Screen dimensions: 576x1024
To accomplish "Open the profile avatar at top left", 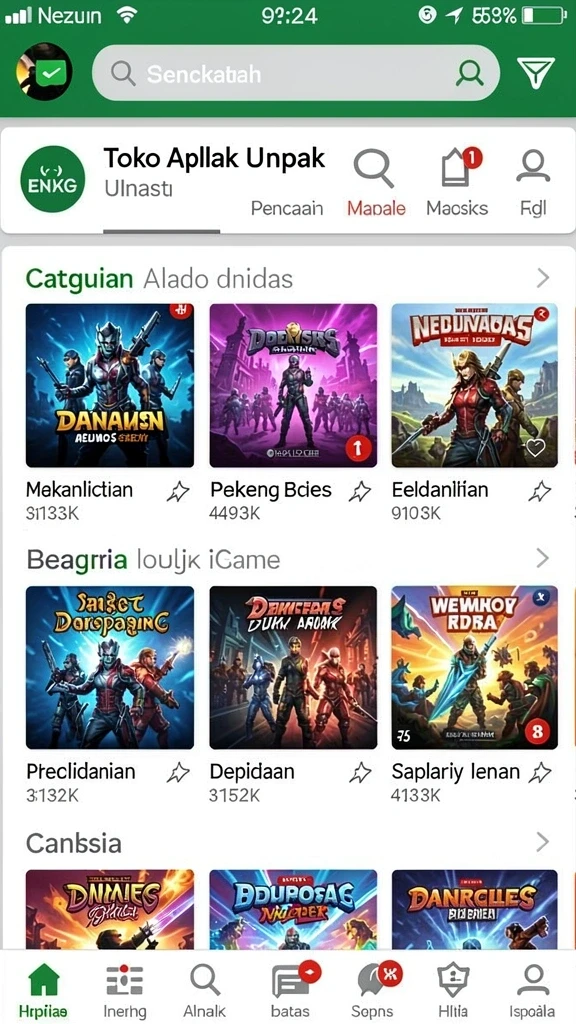I will (44, 72).
